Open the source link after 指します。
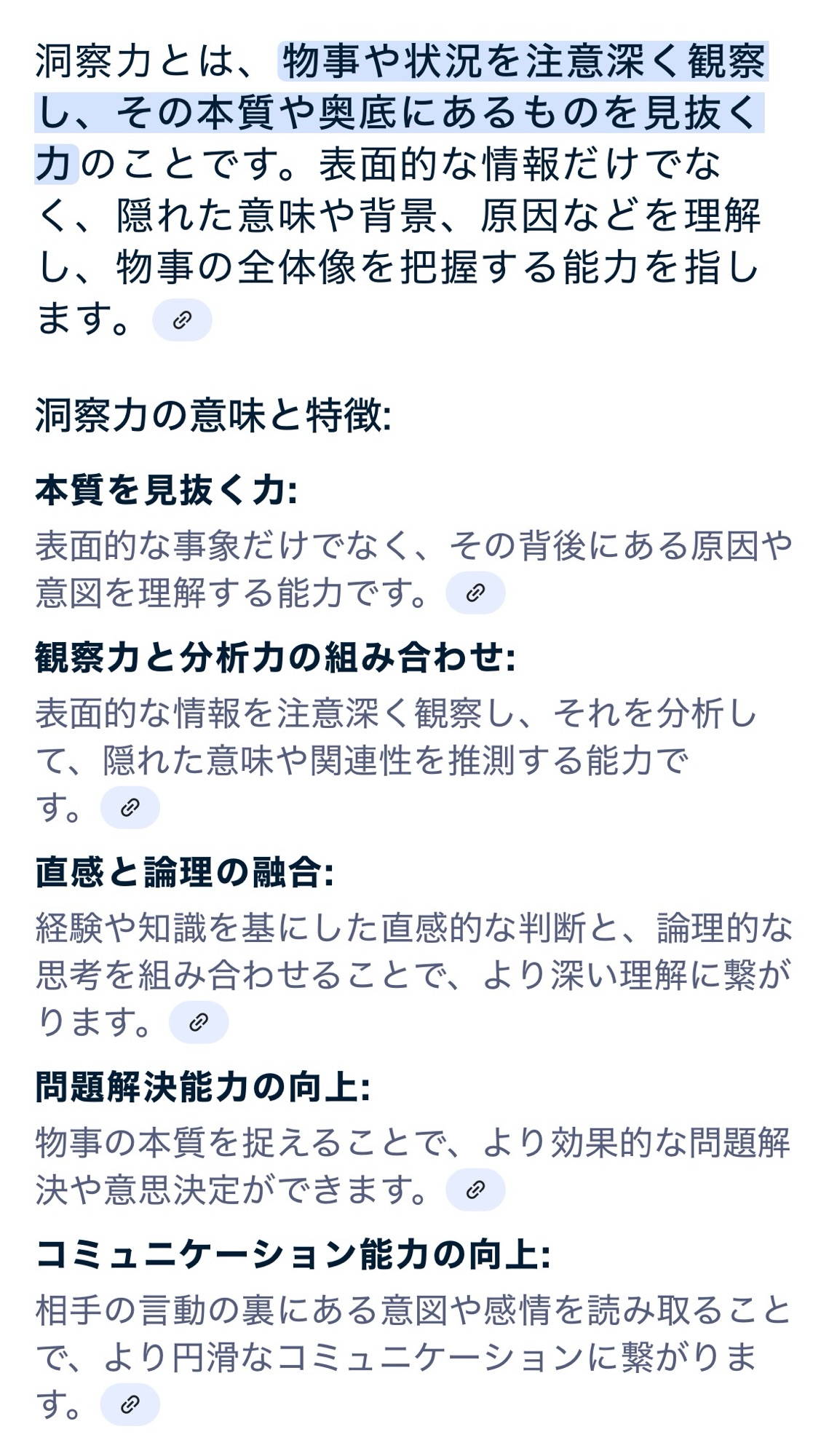This screenshot has height=1456, width=837. point(182,320)
